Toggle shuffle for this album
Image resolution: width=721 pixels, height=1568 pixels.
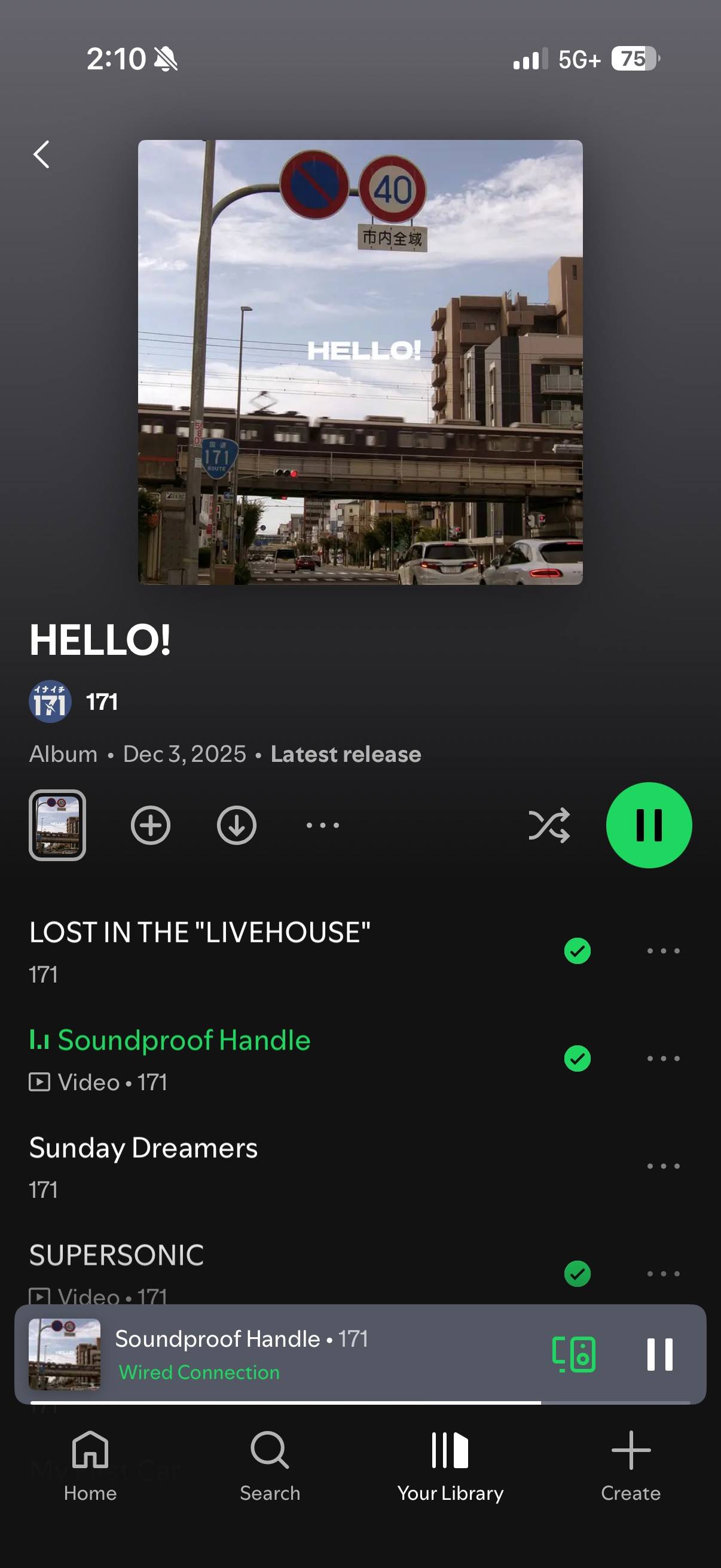coord(549,825)
